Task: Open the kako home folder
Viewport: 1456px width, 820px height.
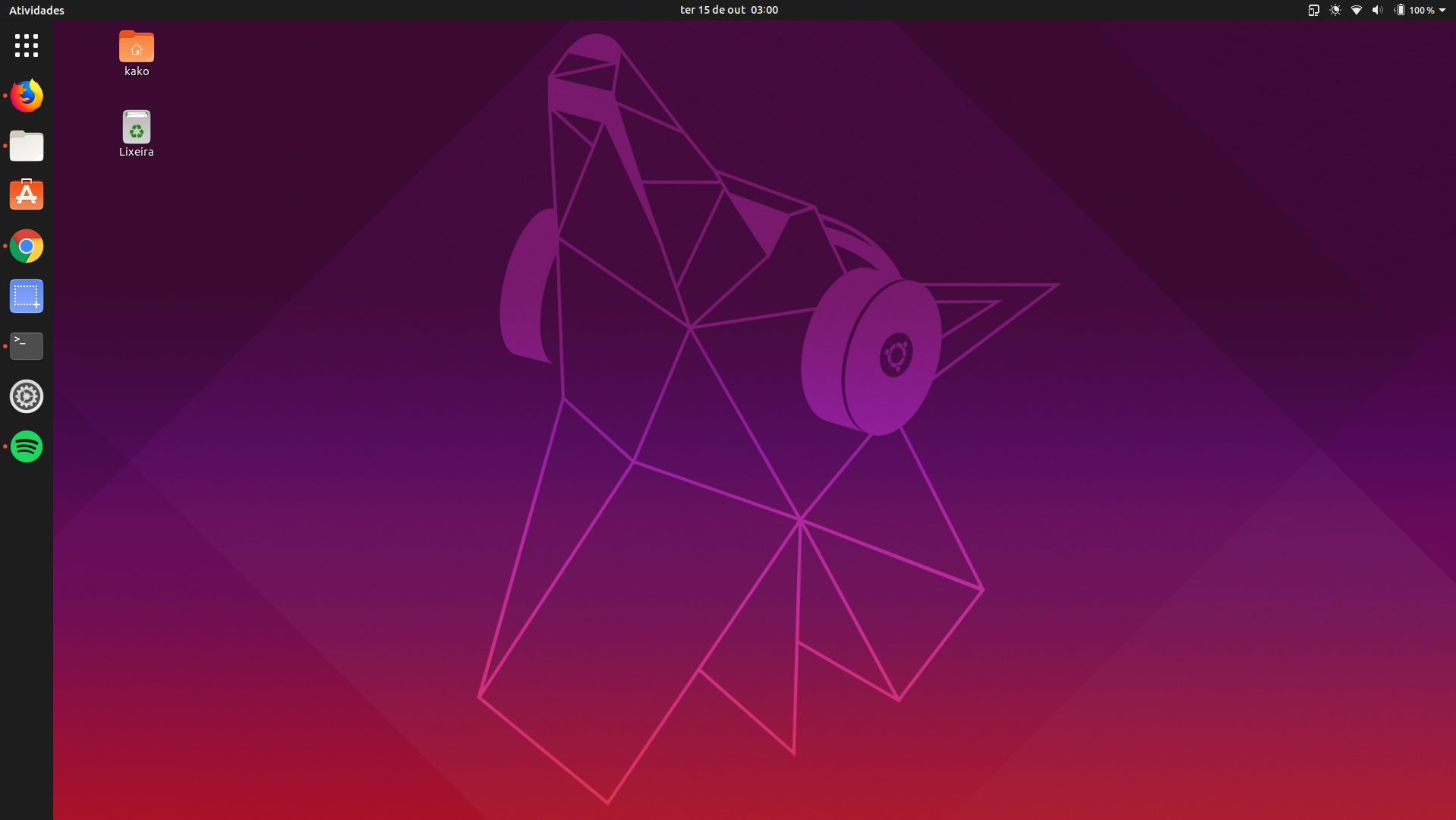Action: [137, 48]
